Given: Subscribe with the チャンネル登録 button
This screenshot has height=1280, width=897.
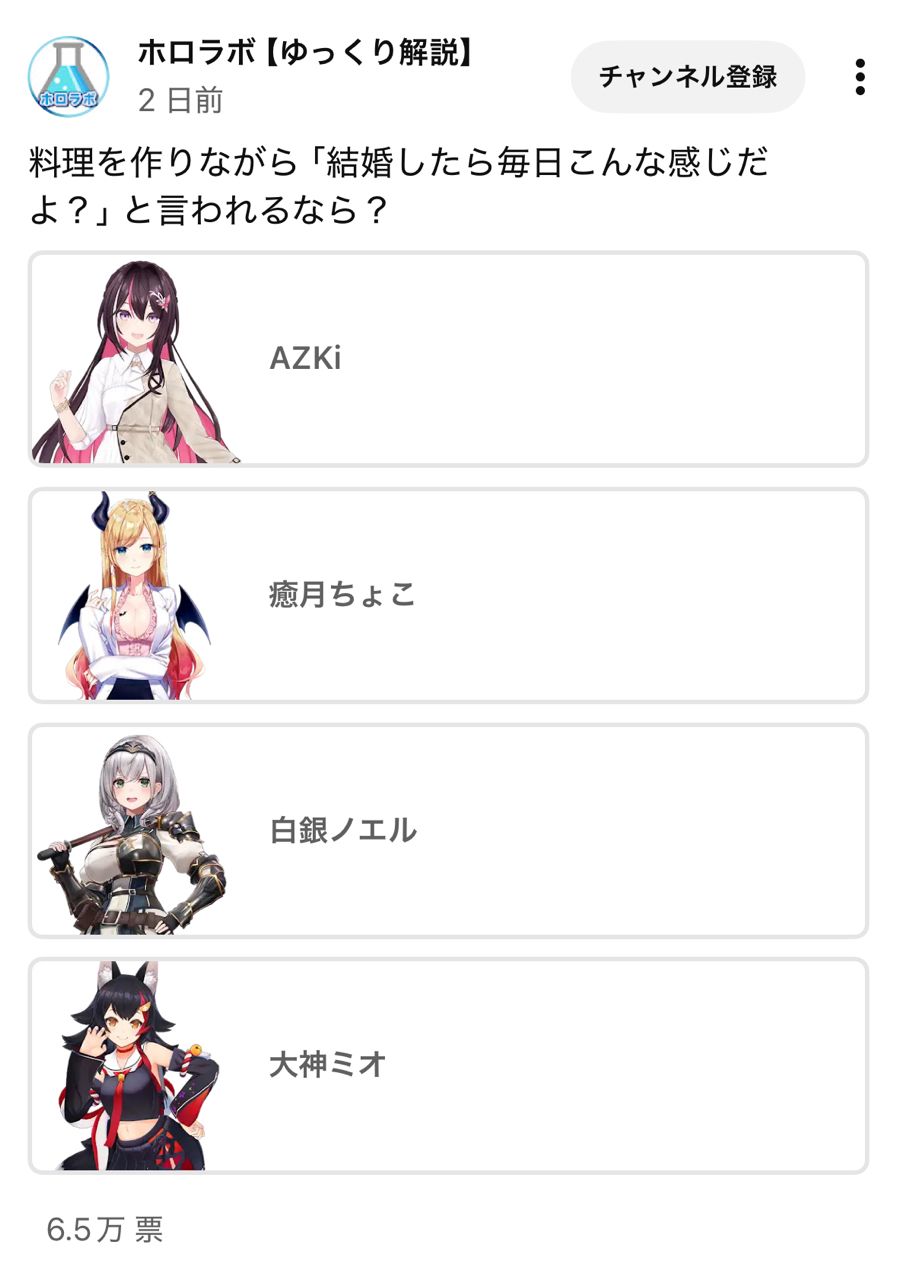Looking at the screenshot, I should [688, 77].
